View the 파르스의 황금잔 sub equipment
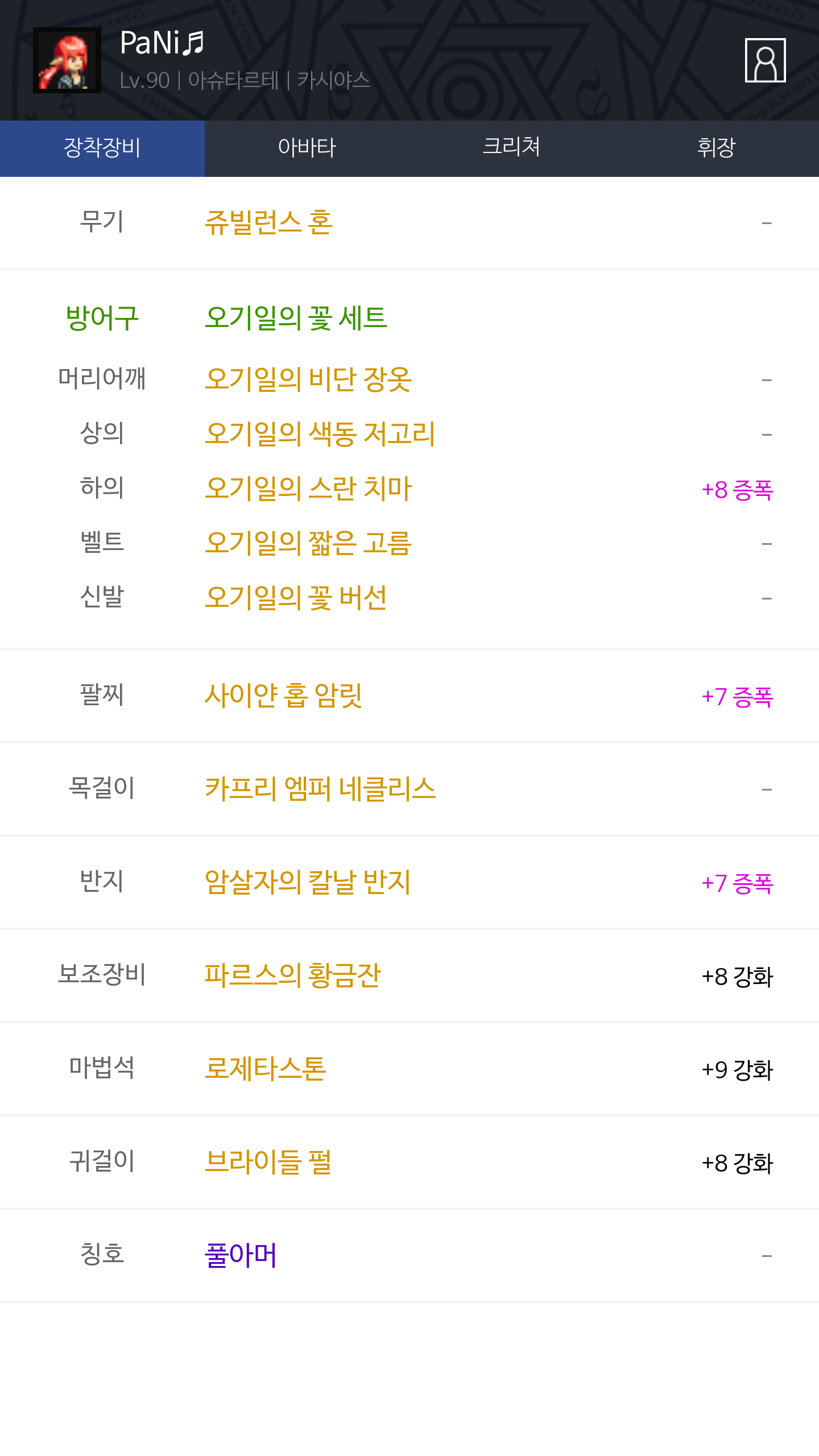Screen dimensions: 819x1456 pos(292,975)
